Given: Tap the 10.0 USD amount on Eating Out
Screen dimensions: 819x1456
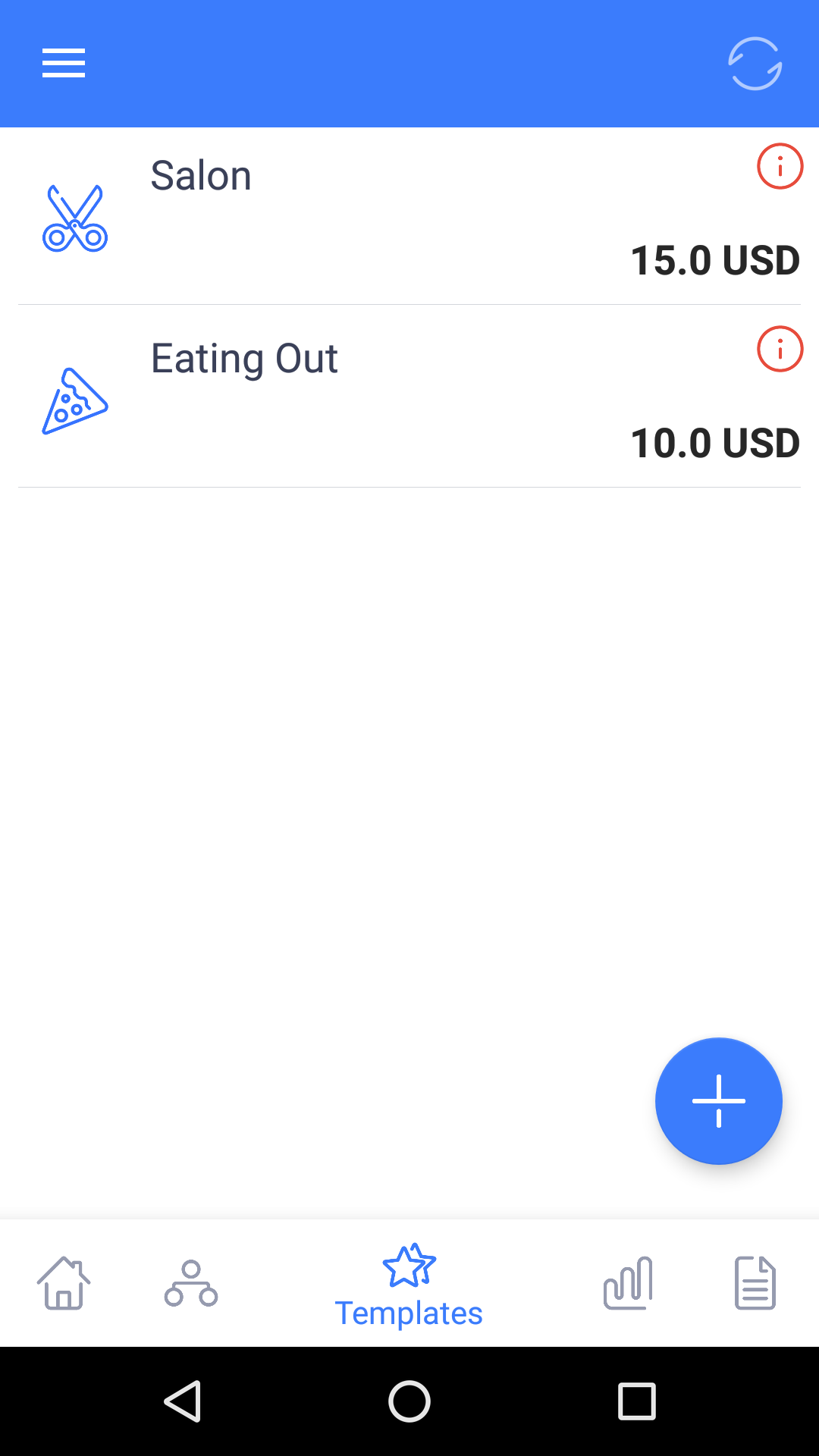Looking at the screenshot, I should [714, 444].
